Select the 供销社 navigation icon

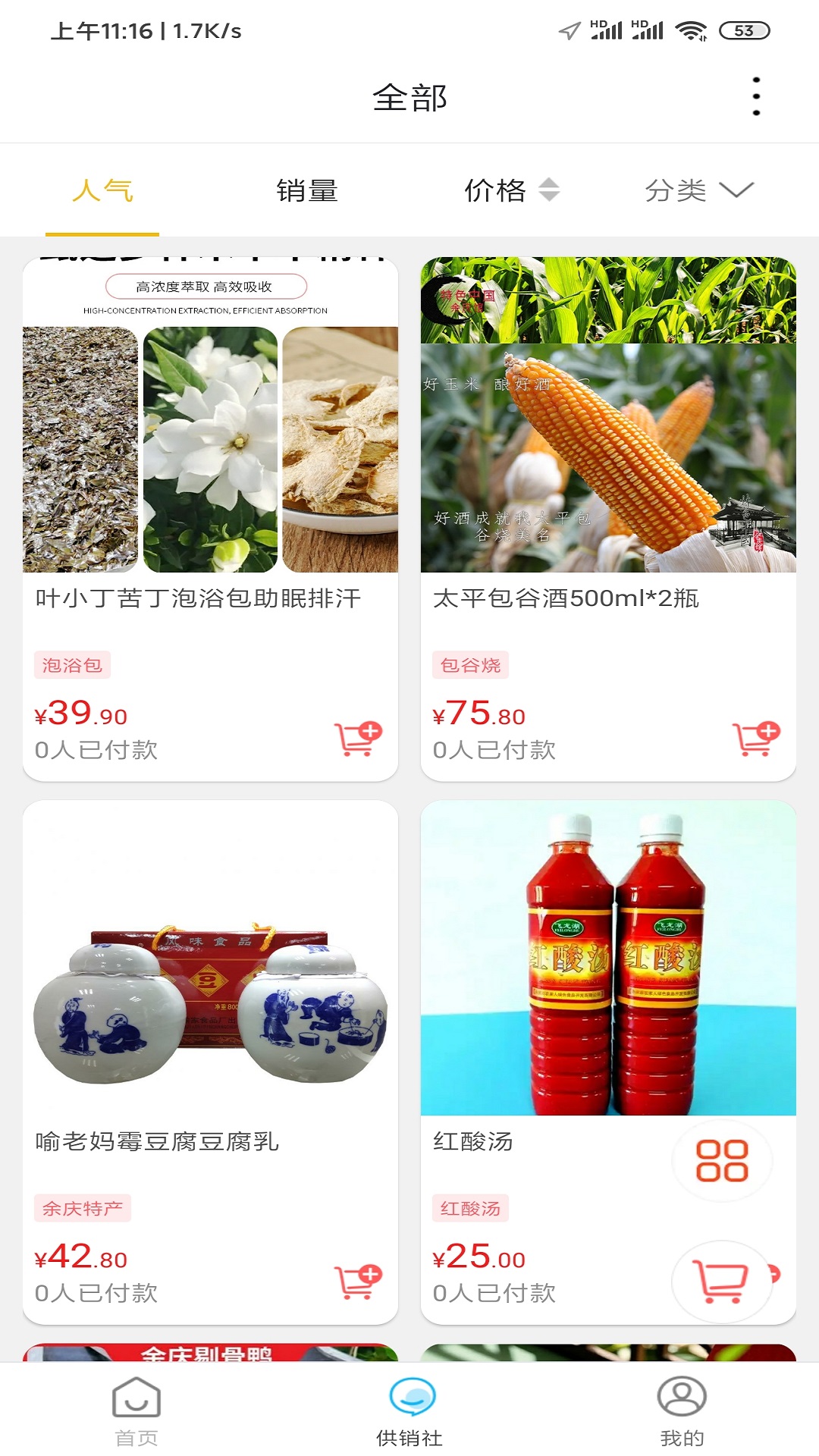(409, 1407)
